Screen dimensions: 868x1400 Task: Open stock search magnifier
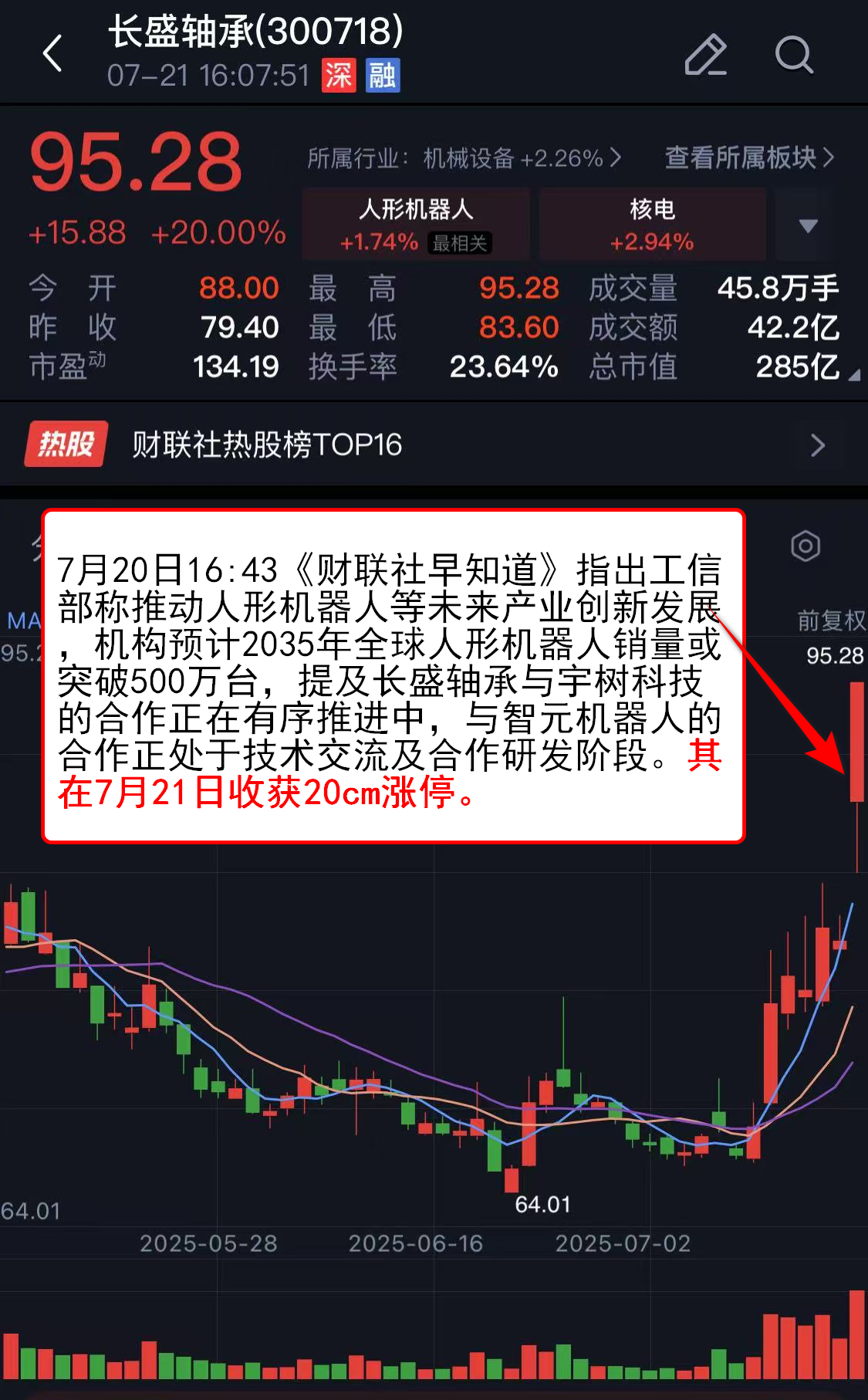coord(794,55)
